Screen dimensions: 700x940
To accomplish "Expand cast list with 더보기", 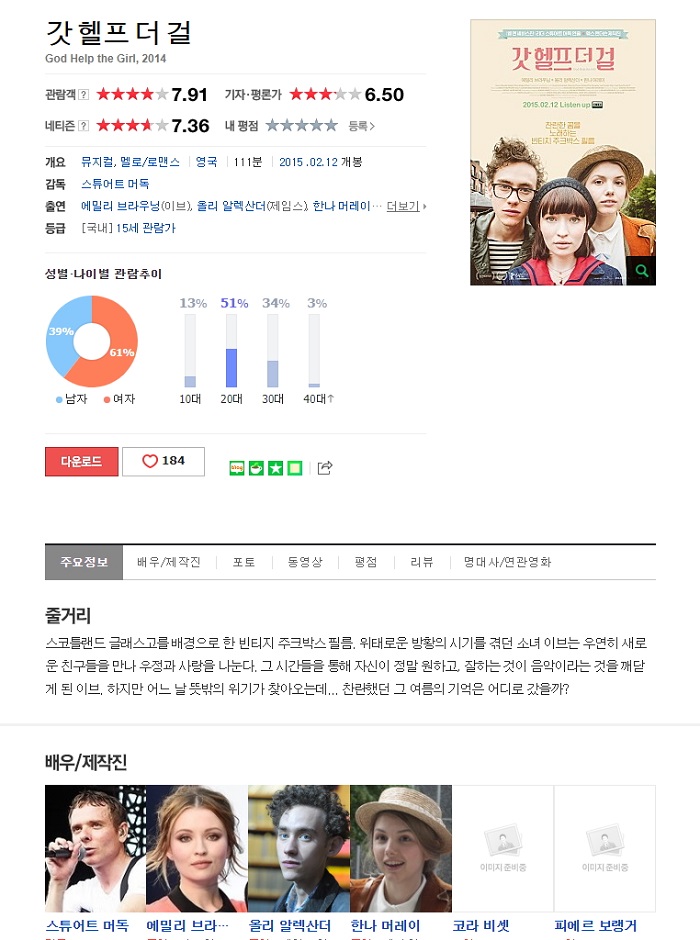I will (405, 206).
